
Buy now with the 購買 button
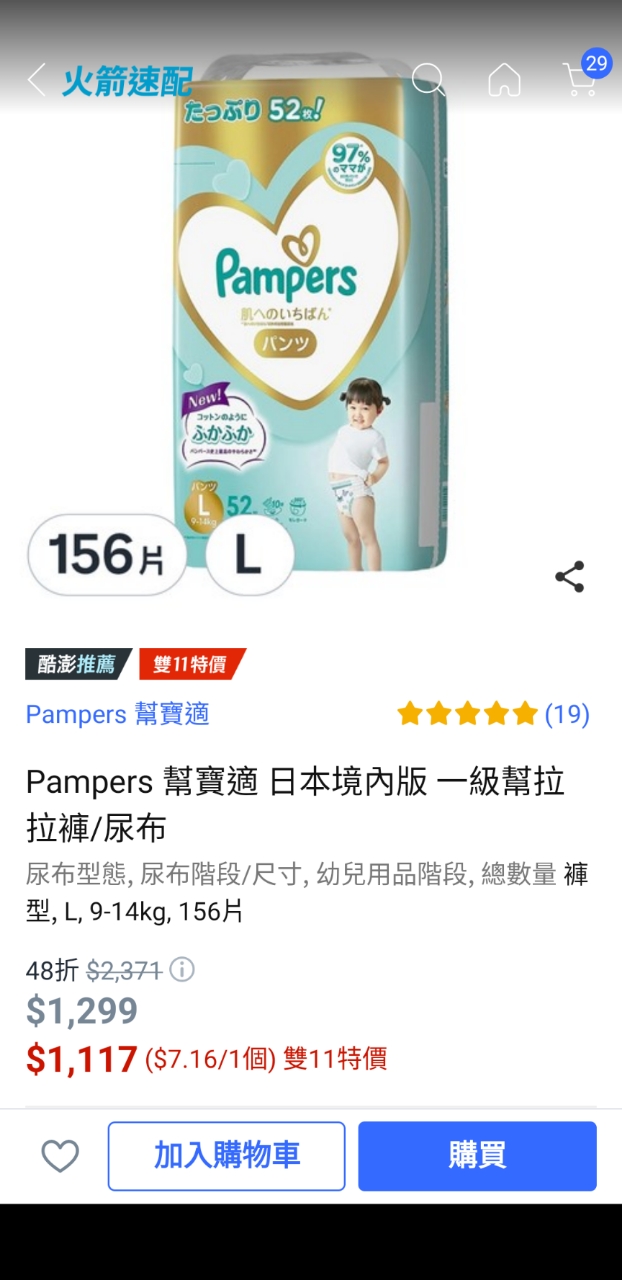[477, 1156]
